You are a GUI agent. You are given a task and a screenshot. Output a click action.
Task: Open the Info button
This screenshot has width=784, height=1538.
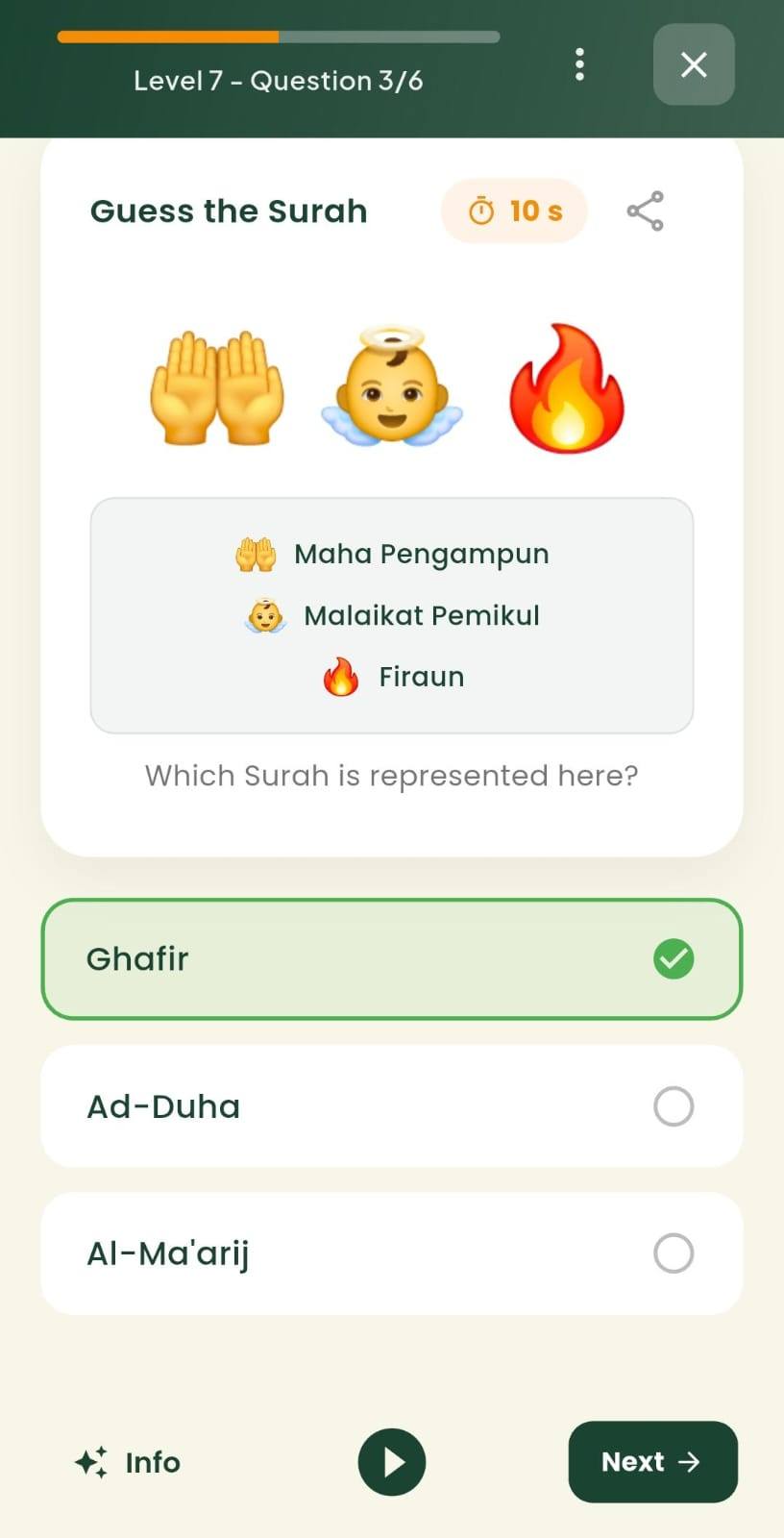point(128,1462)
